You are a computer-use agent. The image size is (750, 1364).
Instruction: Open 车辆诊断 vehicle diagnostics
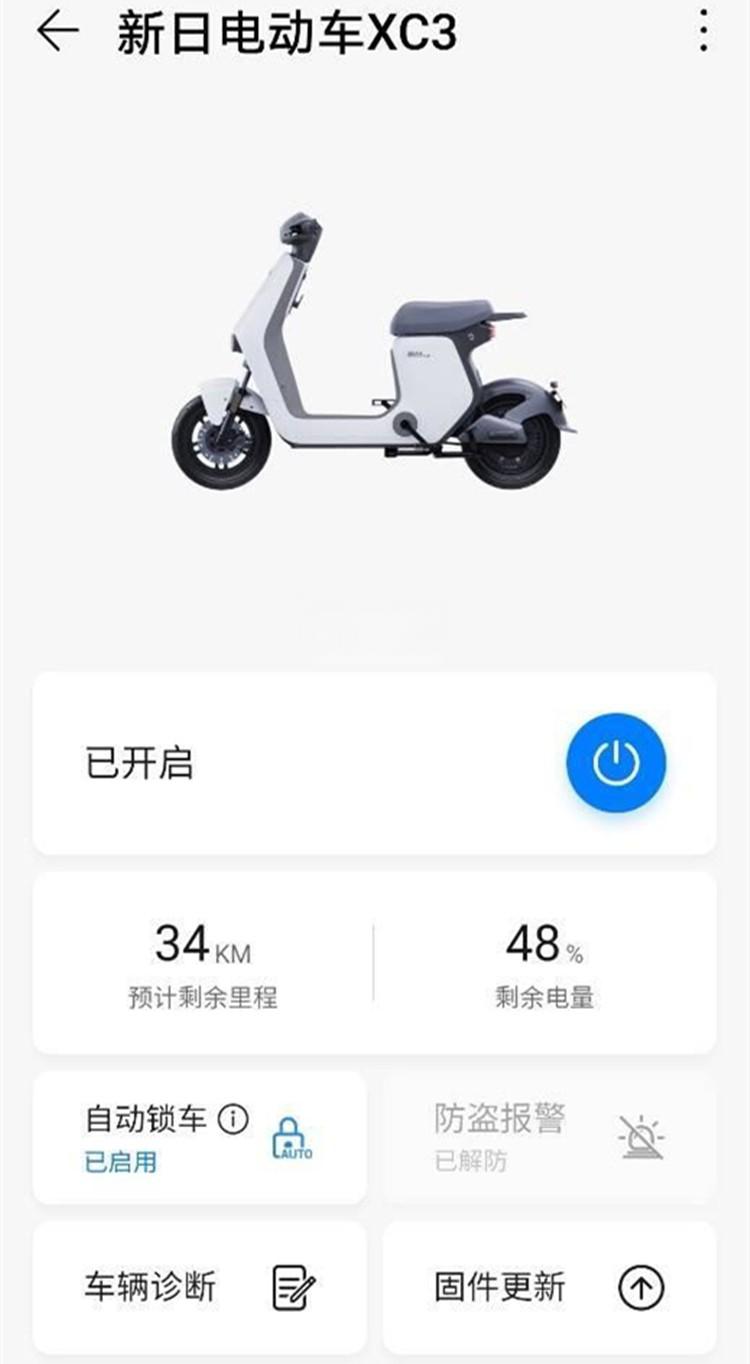[x=199, y=1287]
